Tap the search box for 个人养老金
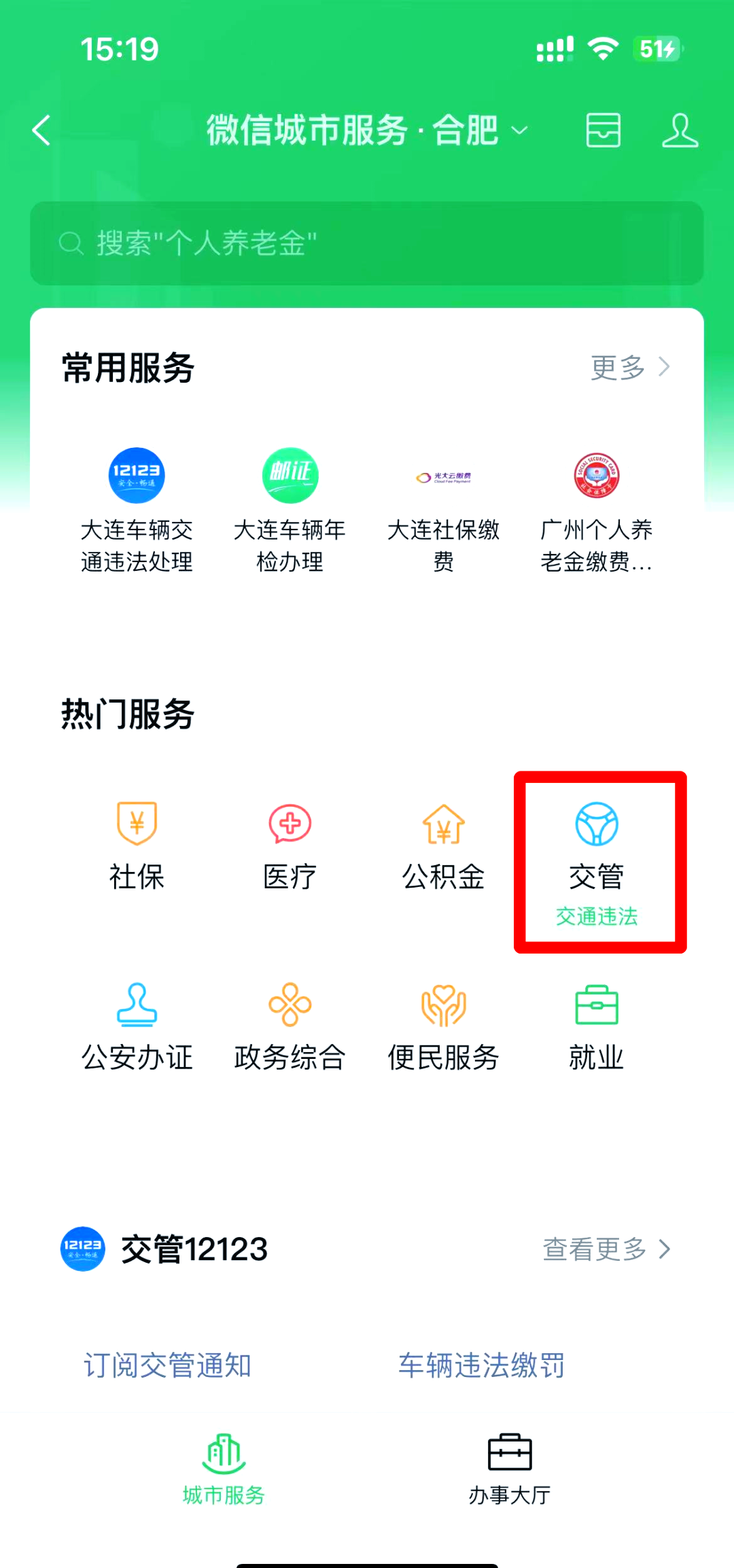Screen dimensions: 734x1568 tap(367, 243)
